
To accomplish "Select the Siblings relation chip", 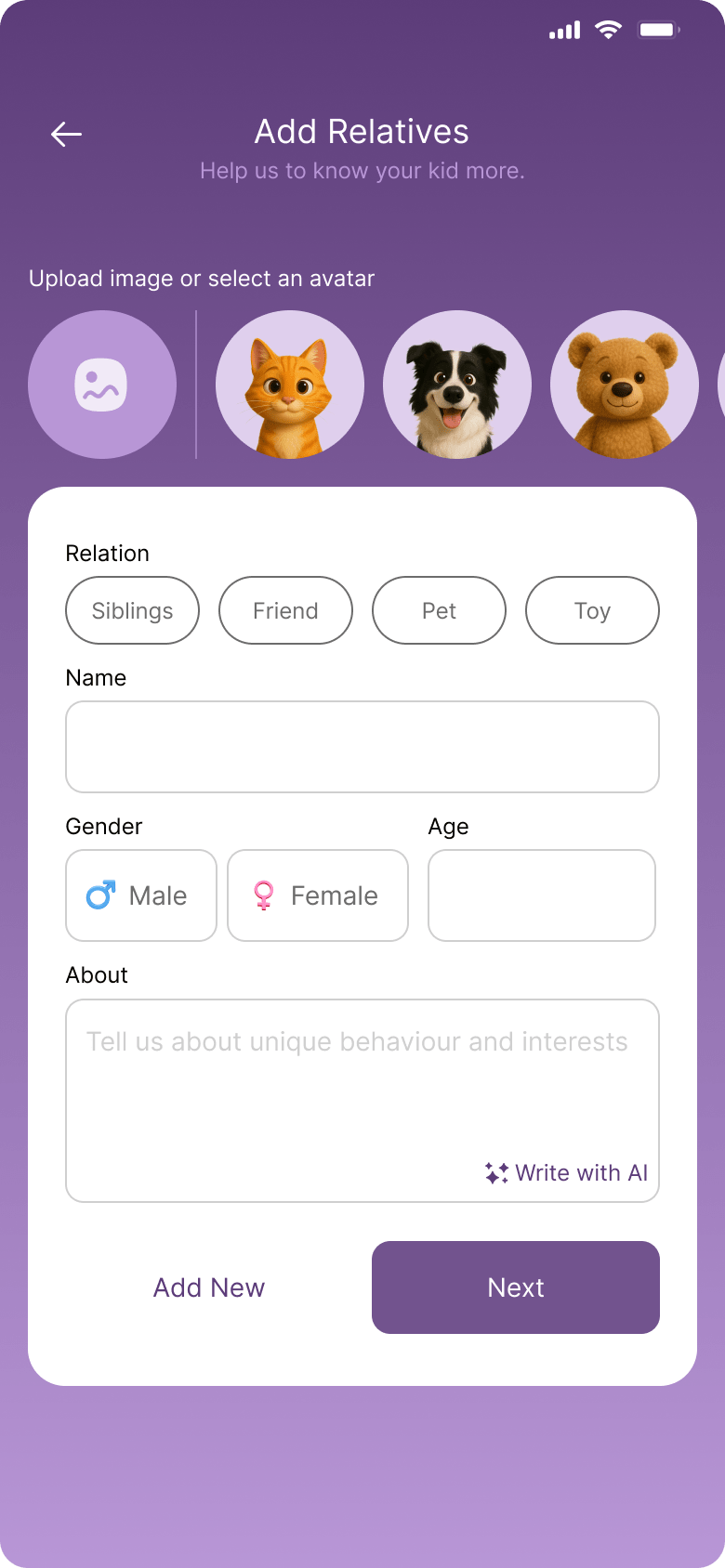I will pyautogui.click(x=132, y=610).
